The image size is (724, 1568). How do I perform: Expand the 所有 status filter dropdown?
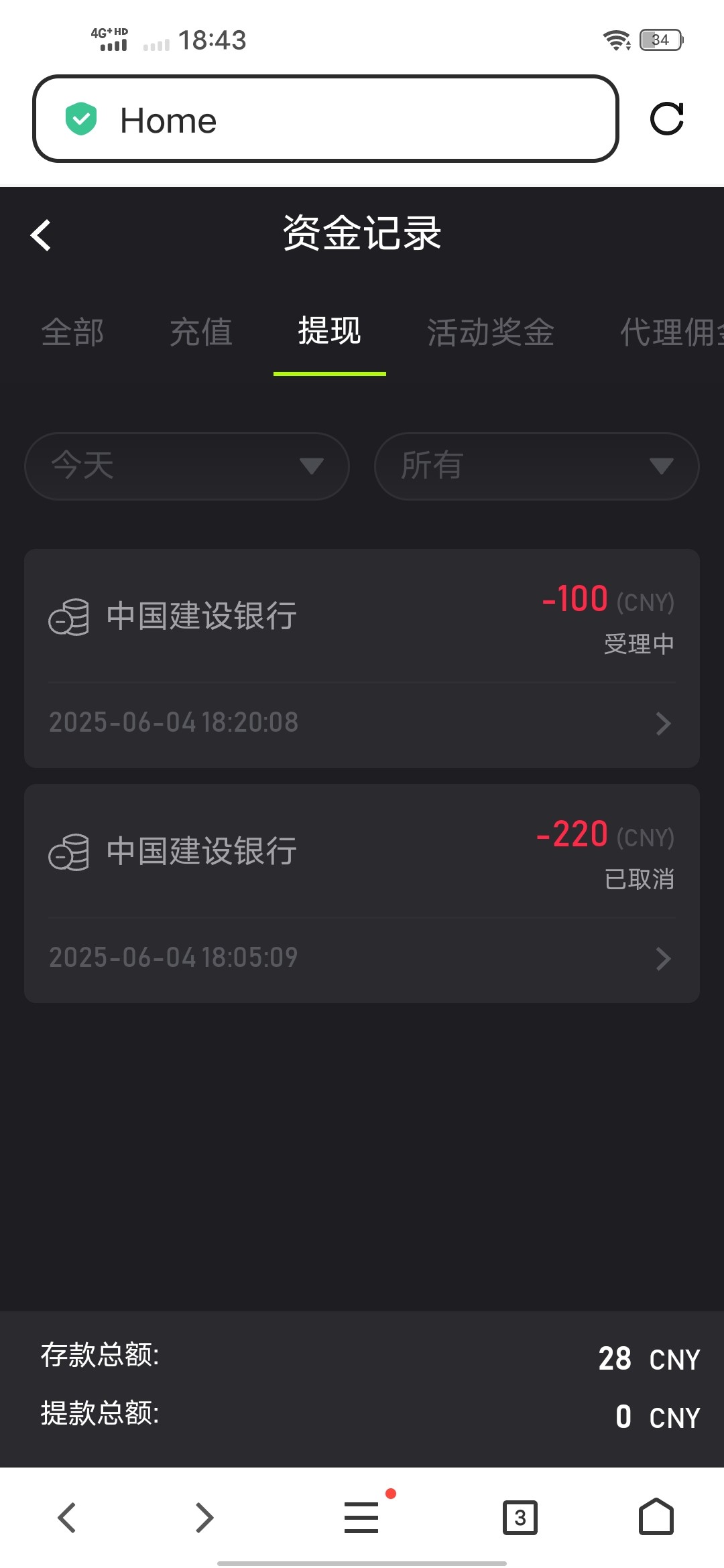pos(536,466)
